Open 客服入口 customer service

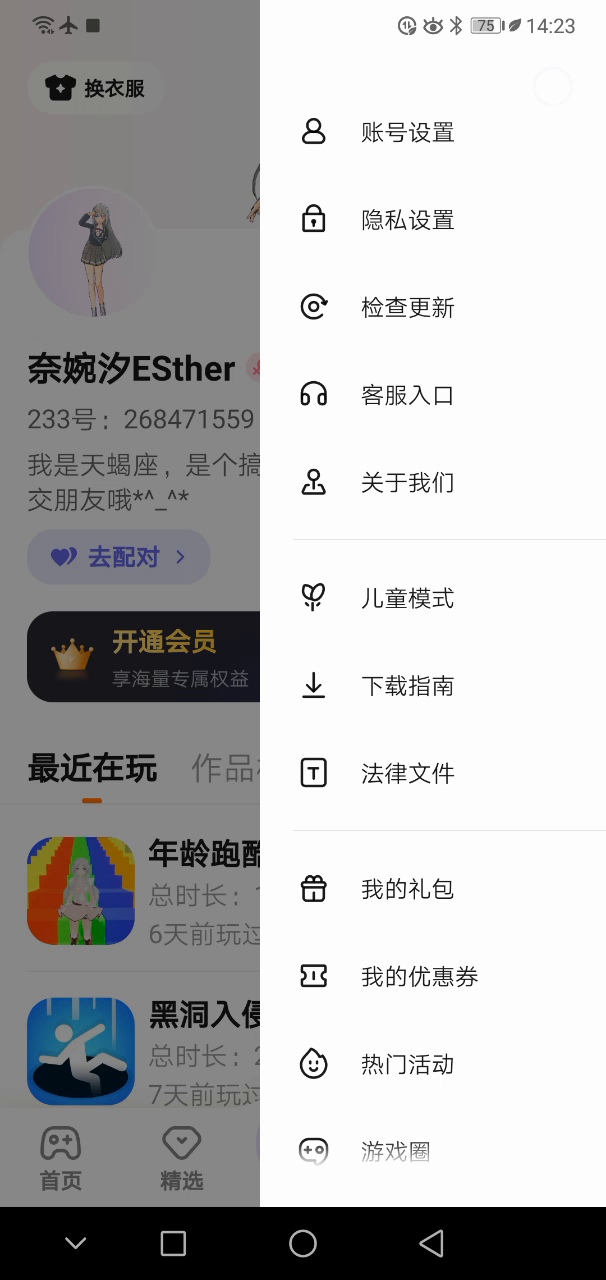tap(407, 395)
